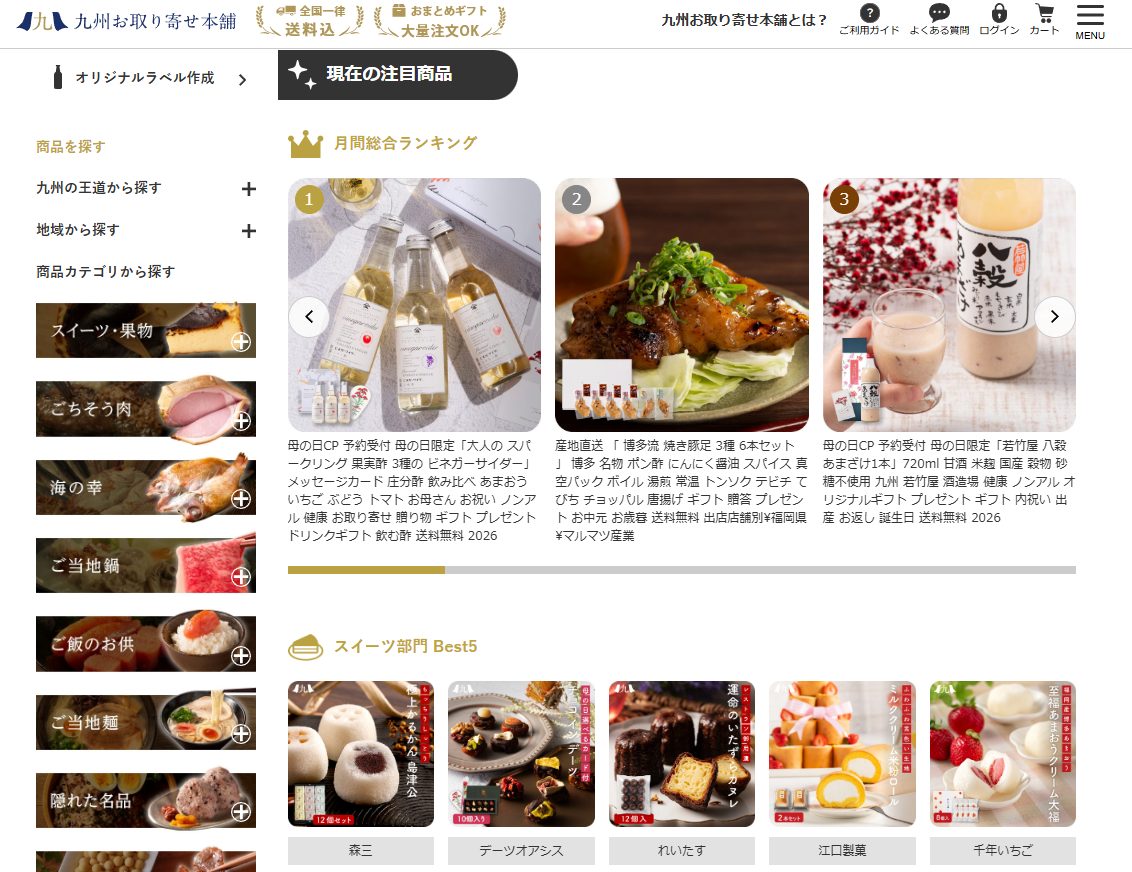This screenshot has width=1132, height=872.
Task: Open the ご当地鍋 category
Action: [146, 565]
